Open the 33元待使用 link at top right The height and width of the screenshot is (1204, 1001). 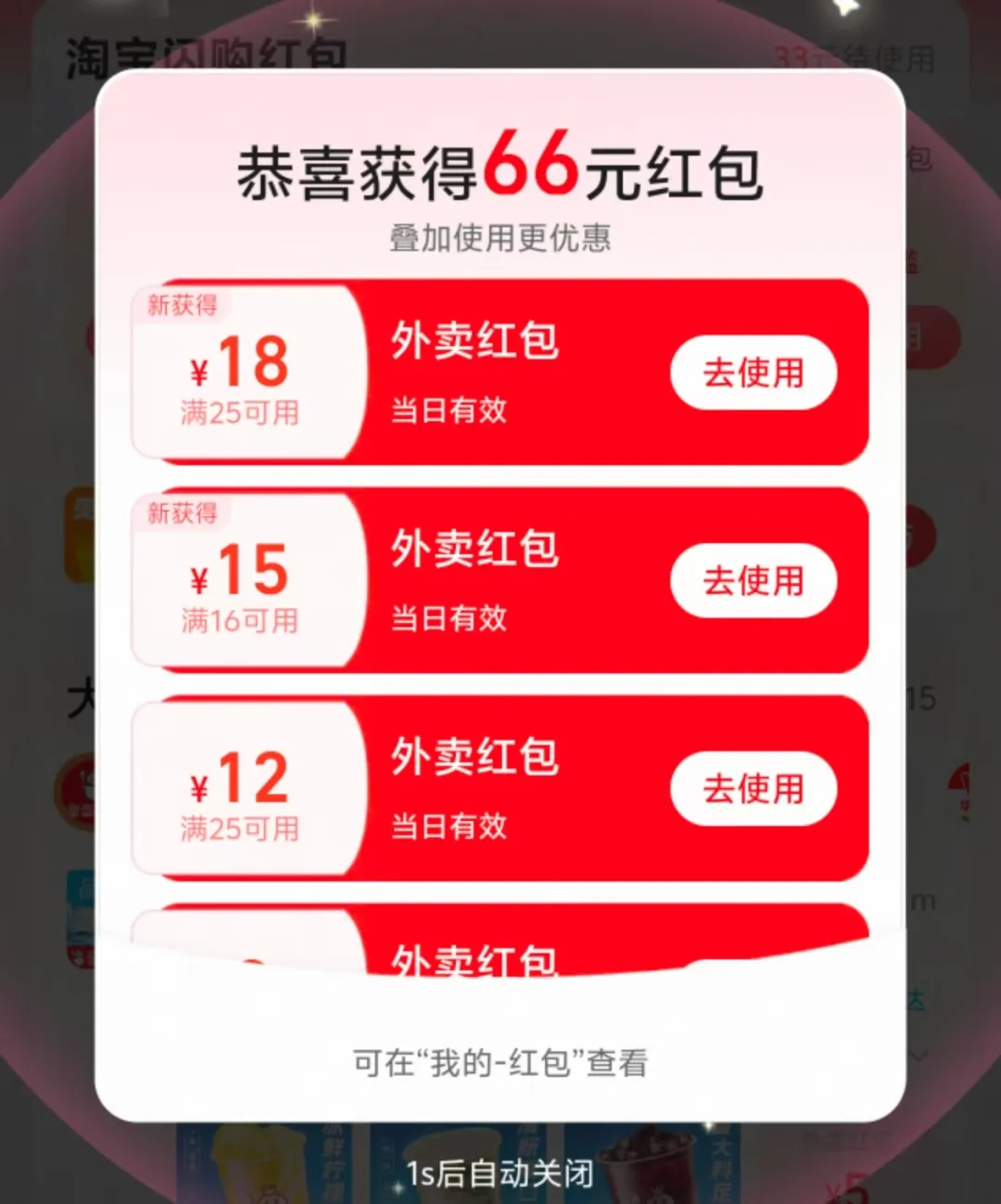(853, 56)
